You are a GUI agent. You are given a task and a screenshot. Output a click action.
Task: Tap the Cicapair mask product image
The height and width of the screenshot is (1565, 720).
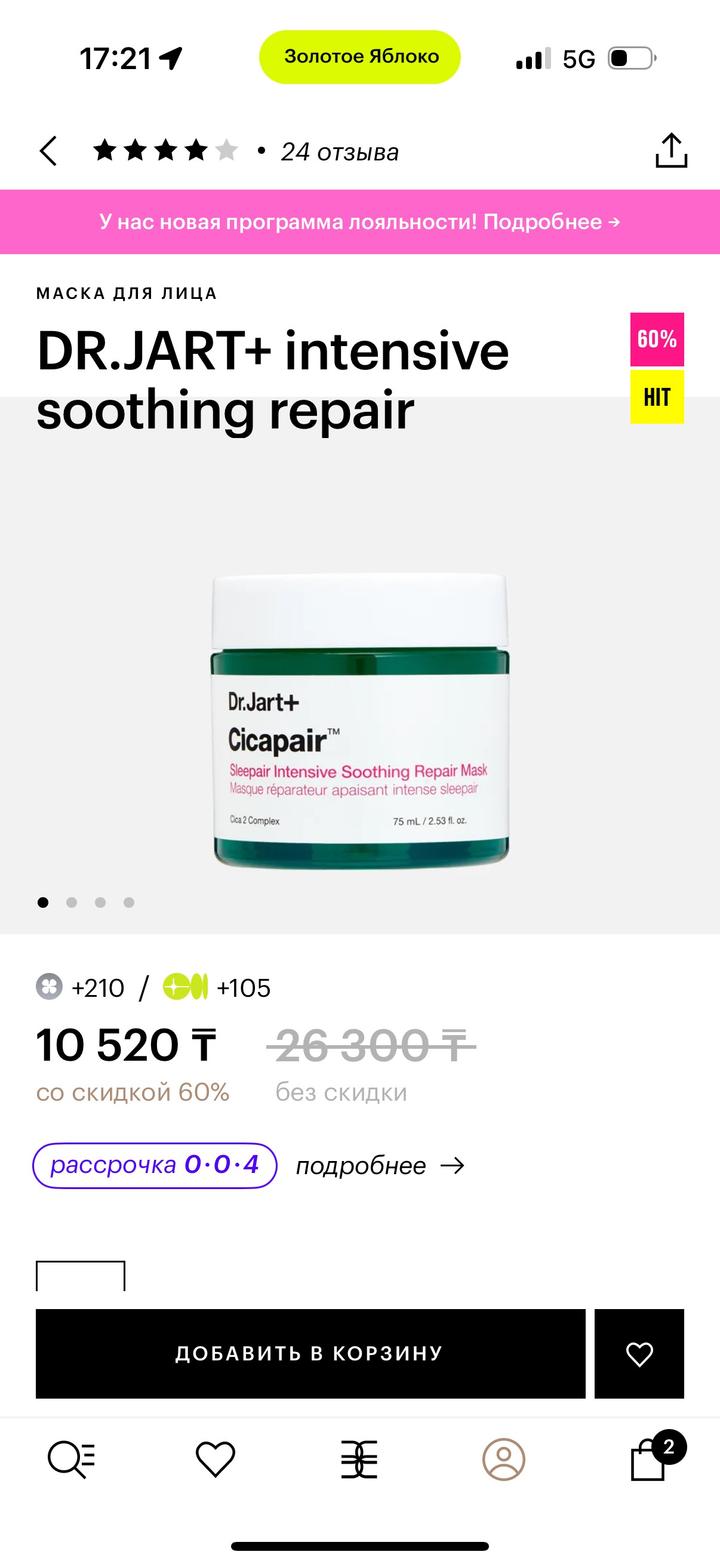(x=360, y=720)
